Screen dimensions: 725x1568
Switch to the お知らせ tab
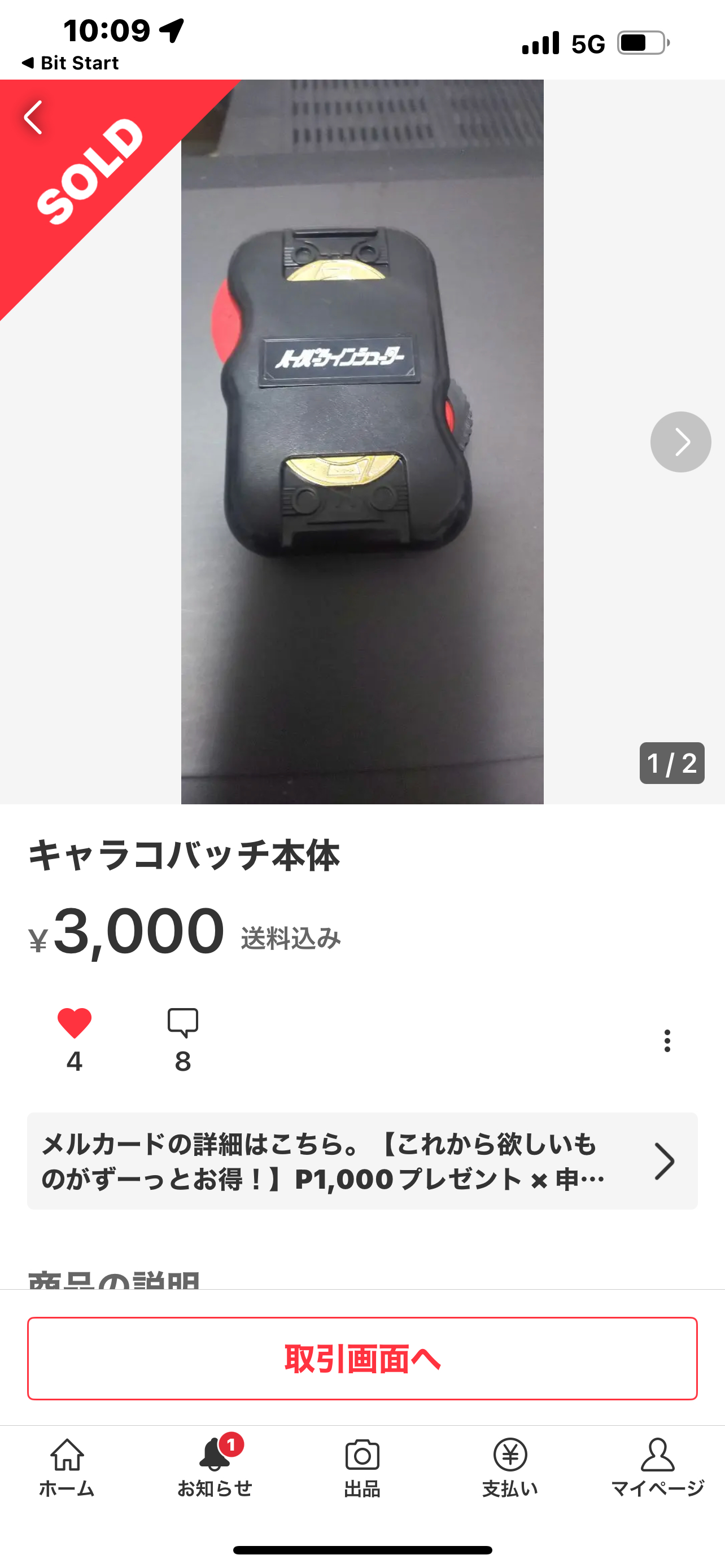click(214, 1461)
